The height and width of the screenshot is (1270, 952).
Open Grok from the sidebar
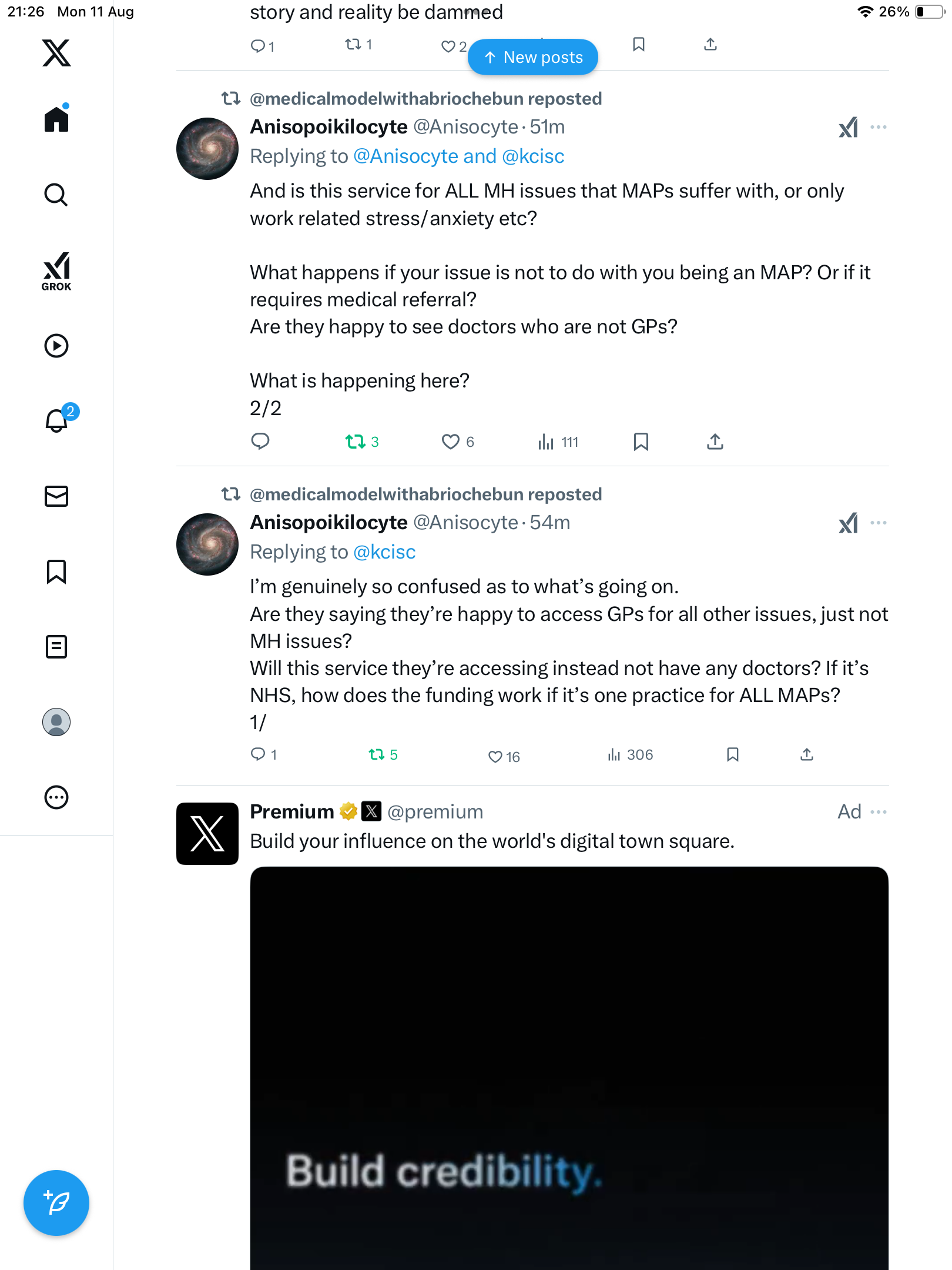tap(56, 271)
